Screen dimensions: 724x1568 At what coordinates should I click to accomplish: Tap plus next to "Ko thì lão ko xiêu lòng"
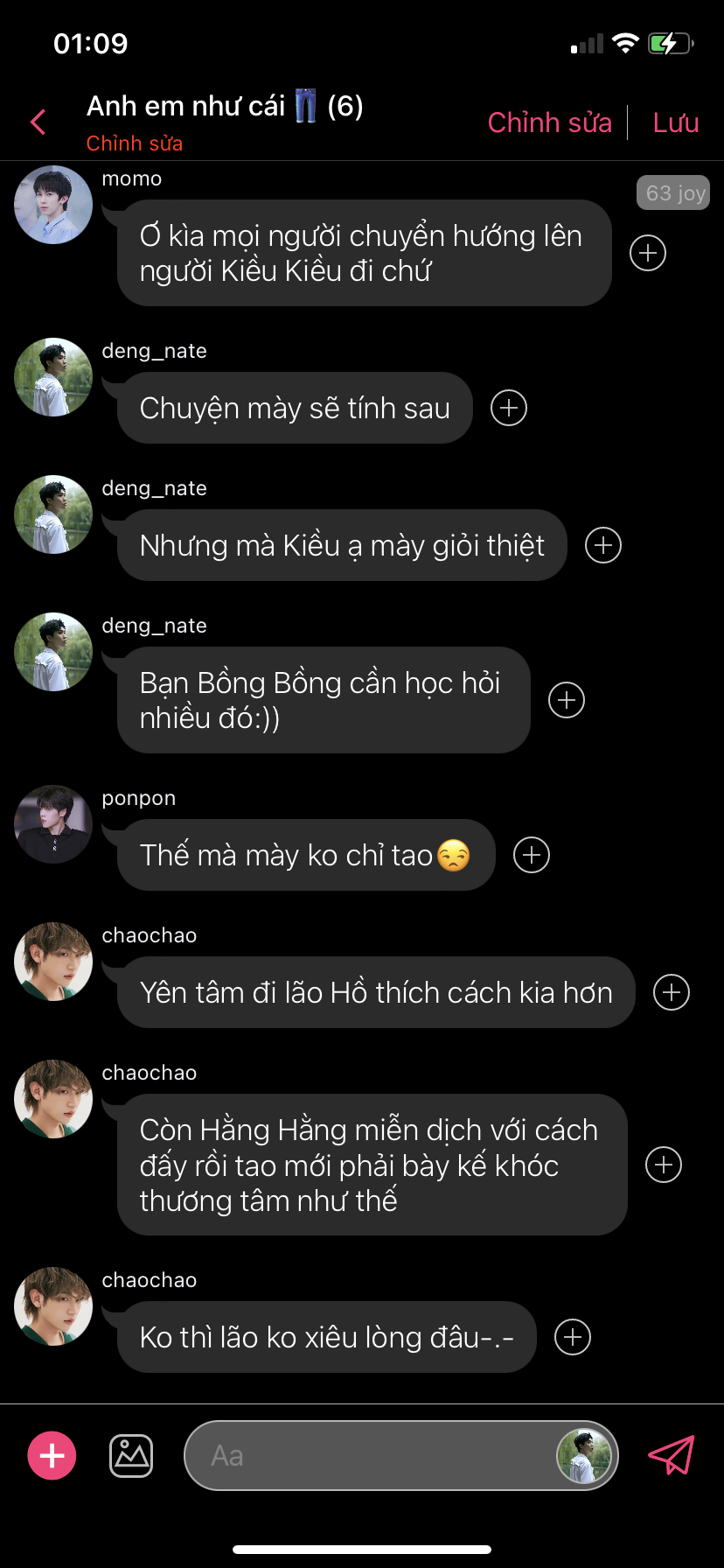[x=573, y=1337]
